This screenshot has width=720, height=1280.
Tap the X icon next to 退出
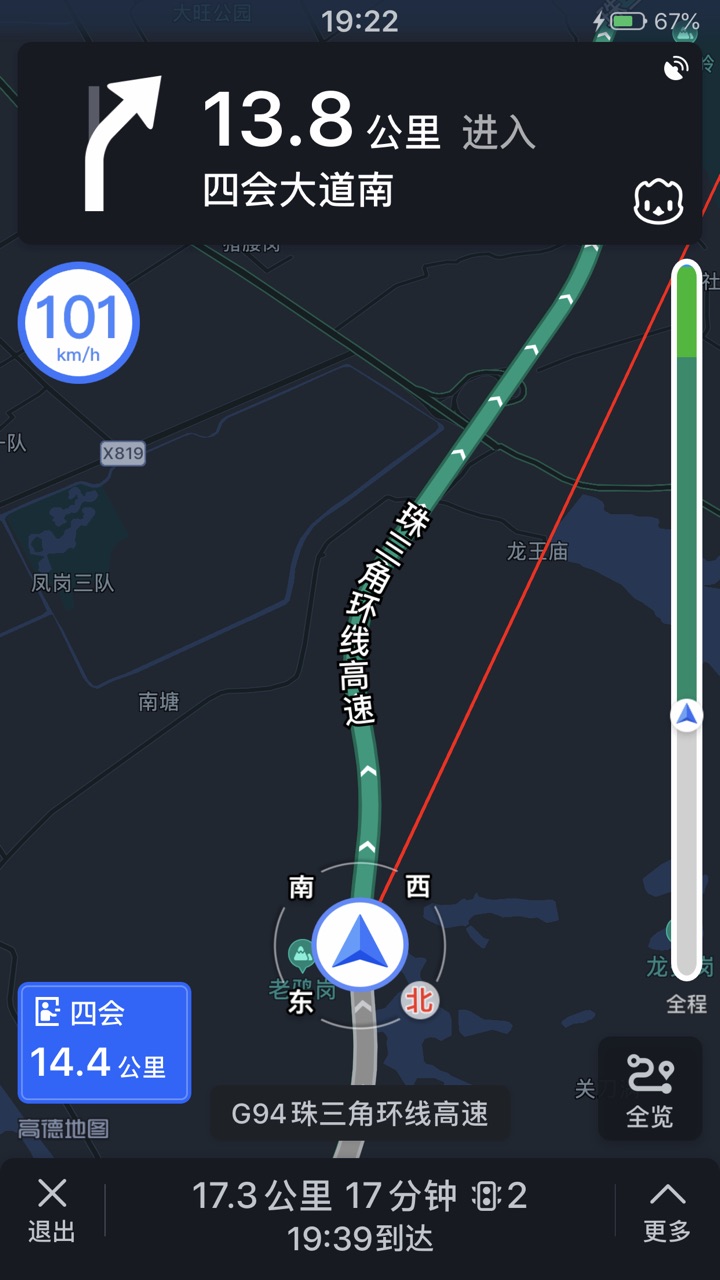pos(50,1193)
